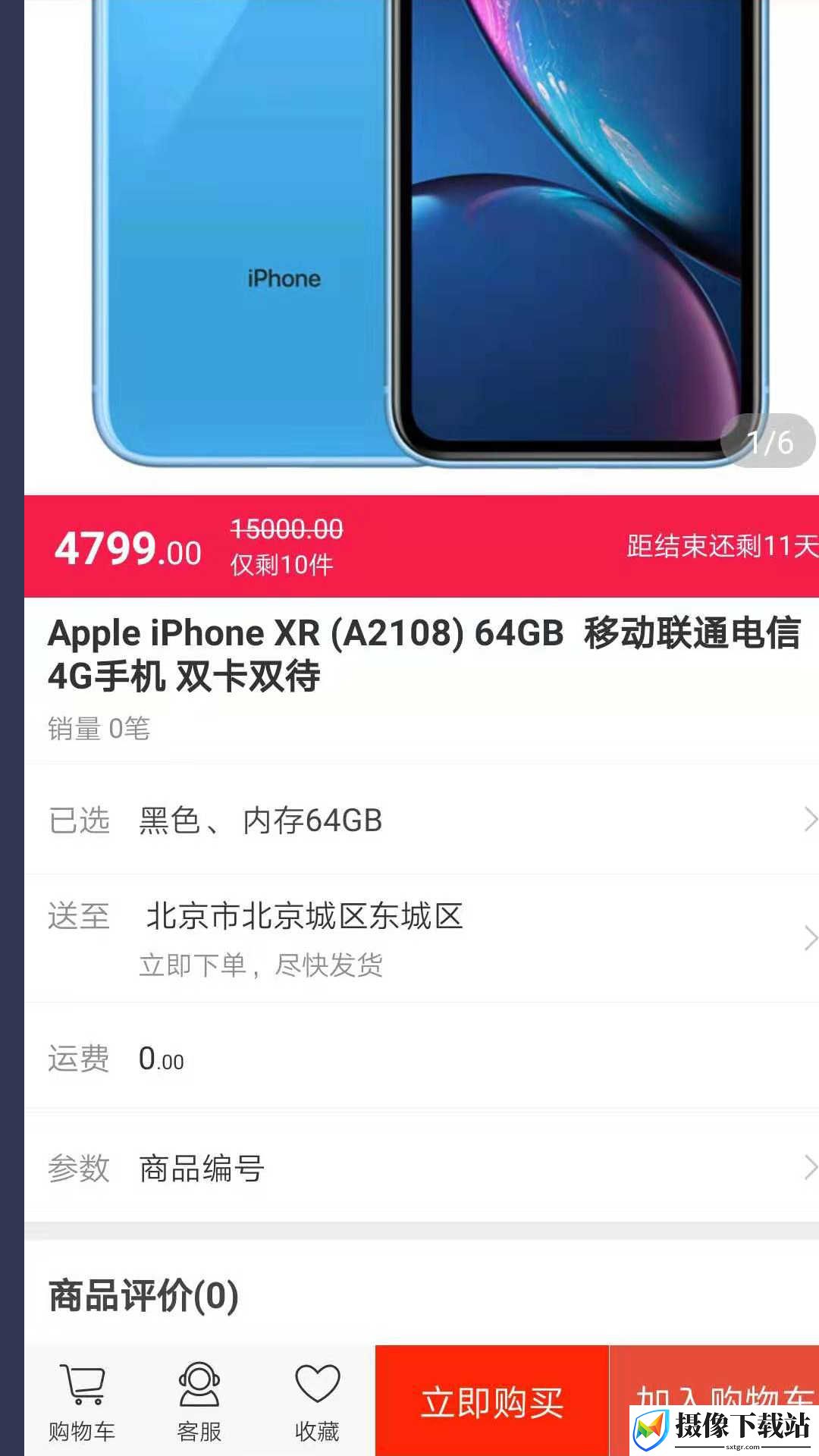Open the 参数 商品编号 details row

point(422,1168)
